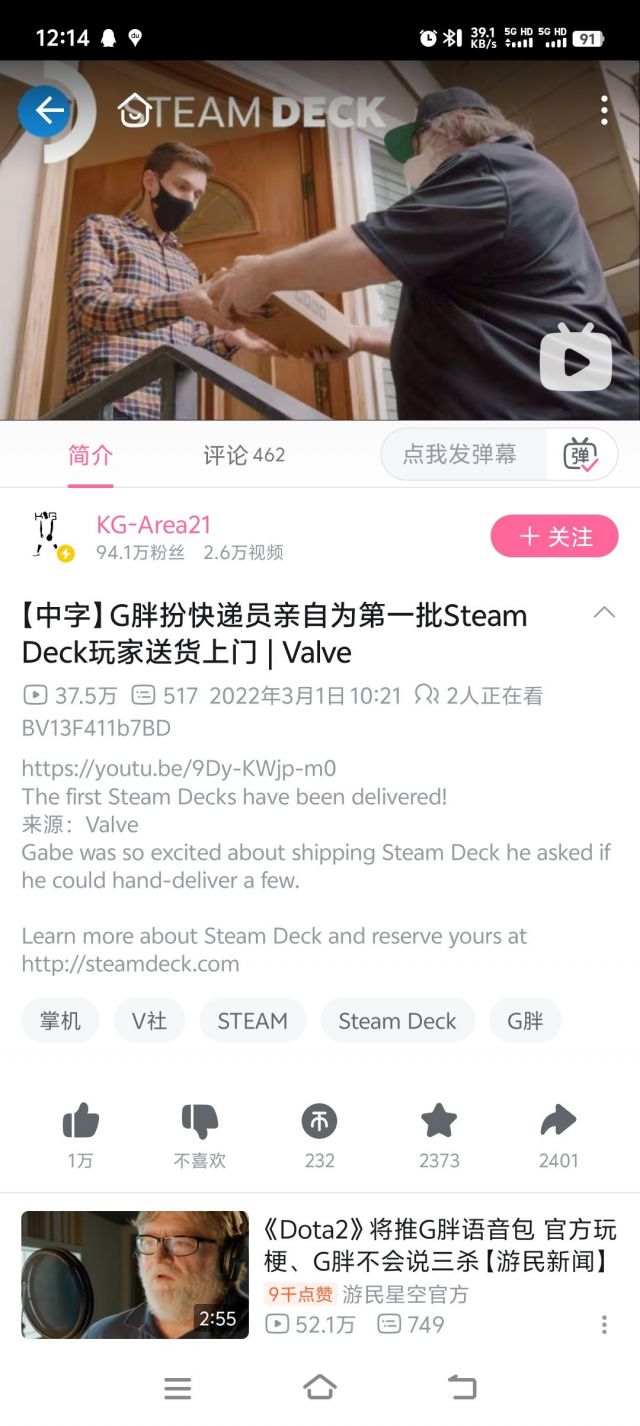Open the STEAM tag chip
The height and width of the screenshot is (1426, 640).
(x=252, y=1021)
